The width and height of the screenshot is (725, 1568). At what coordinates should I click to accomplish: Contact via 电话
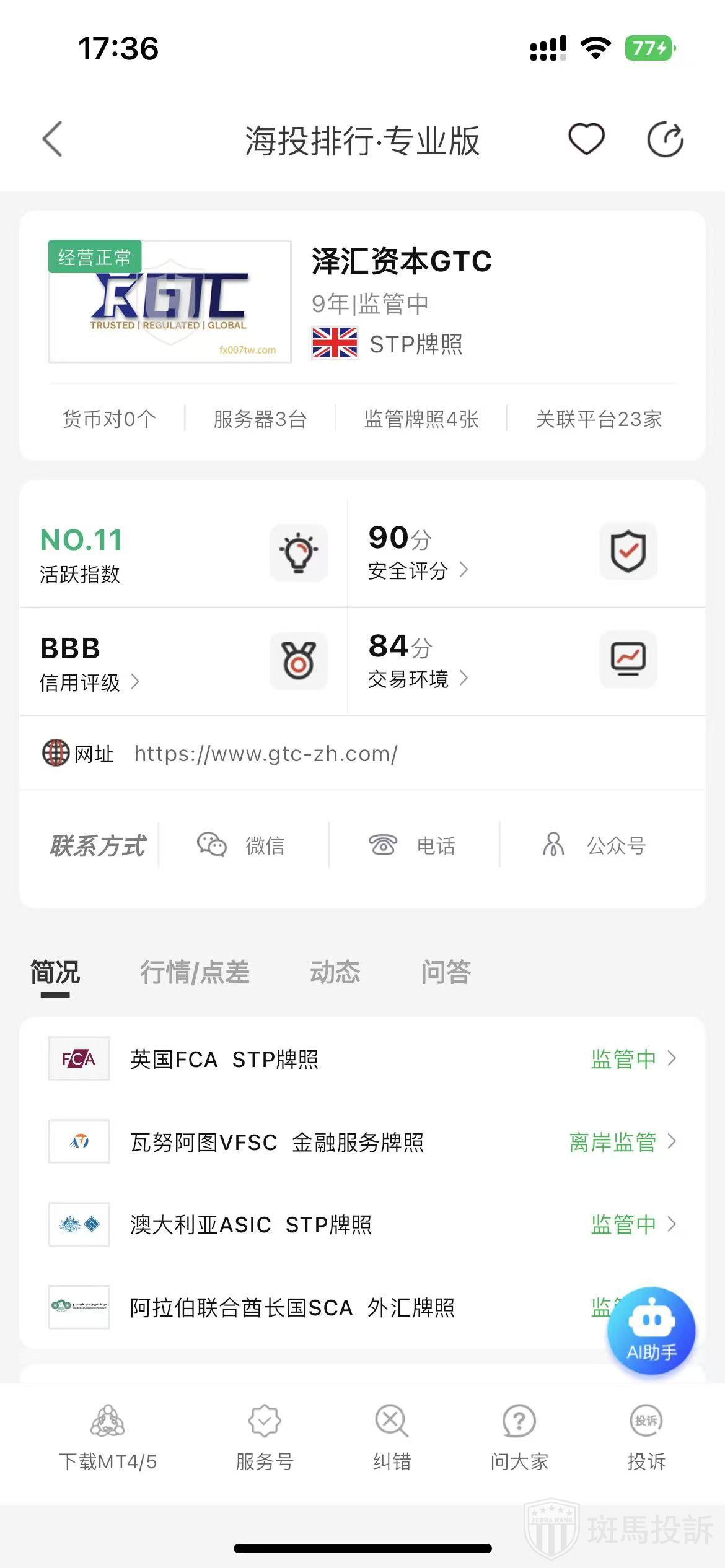click(413, 845)
